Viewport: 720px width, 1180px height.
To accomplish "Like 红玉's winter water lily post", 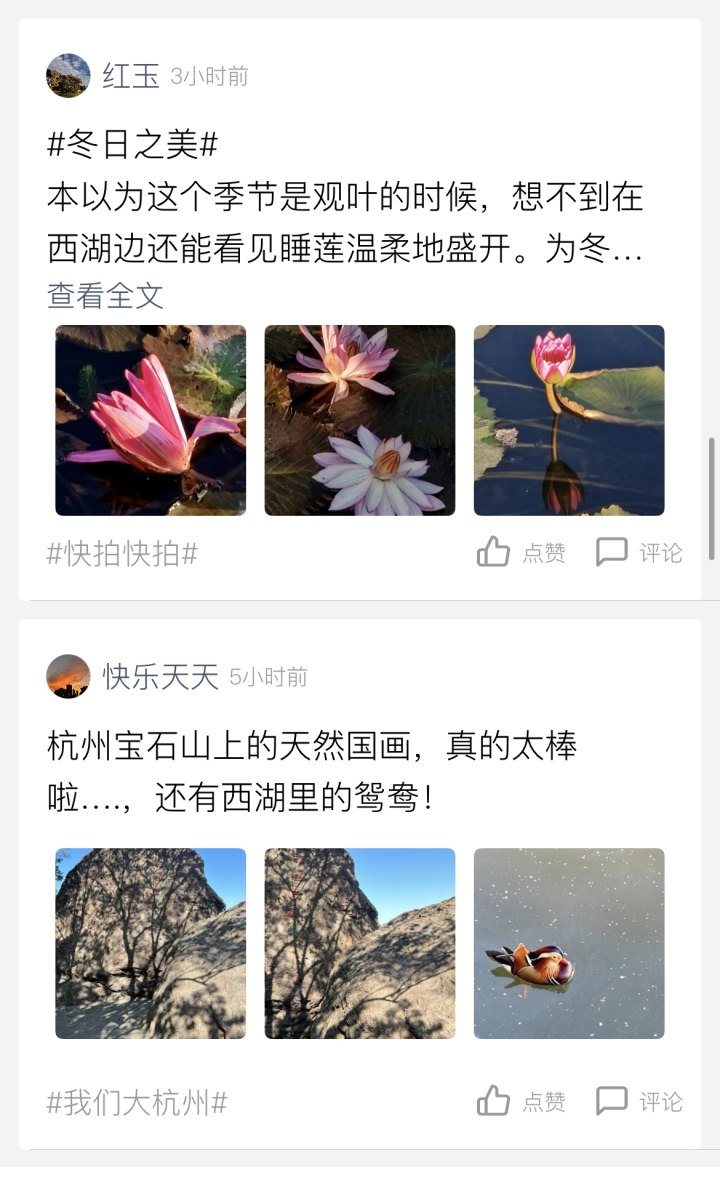I will click(x=521, y=552).
